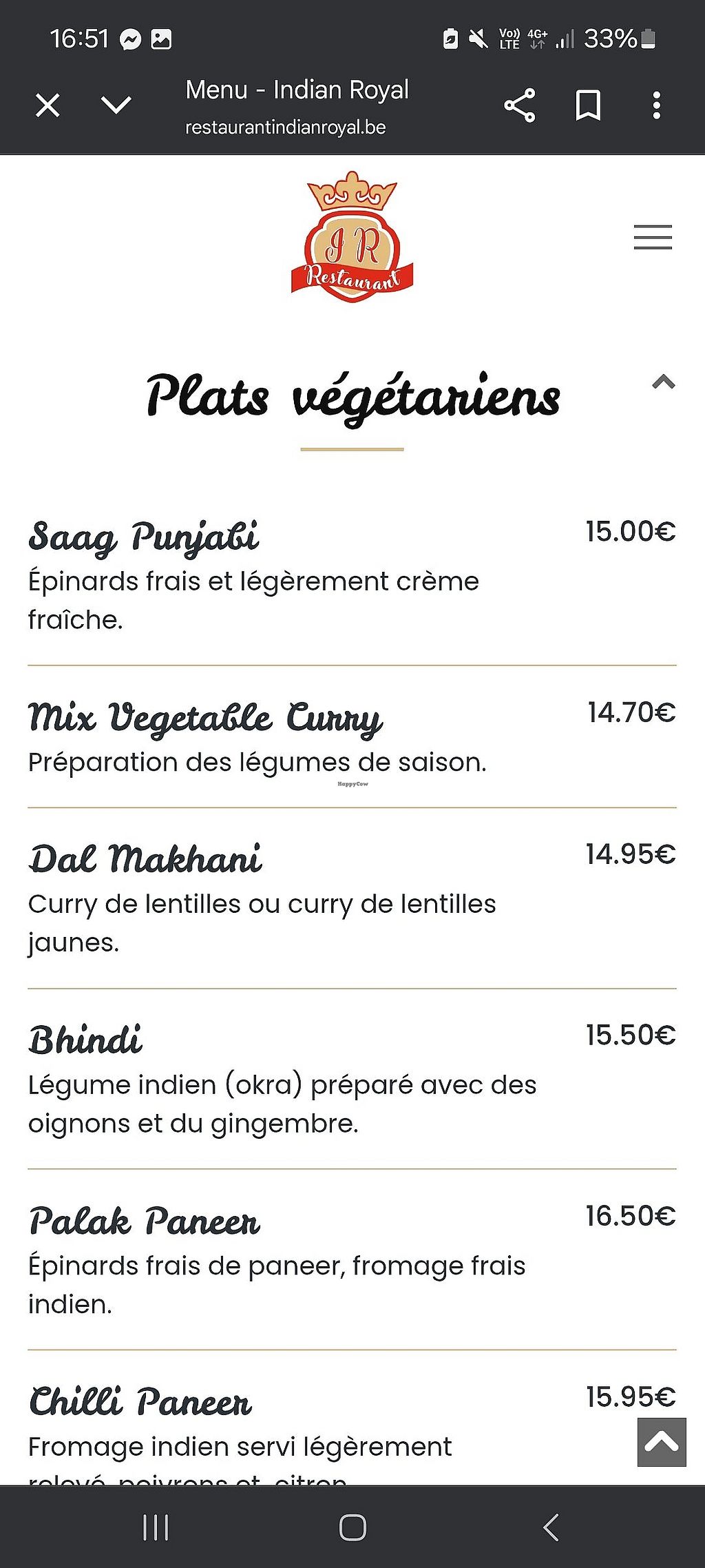Collapse the Plats végétariens section

coord(663,382)
